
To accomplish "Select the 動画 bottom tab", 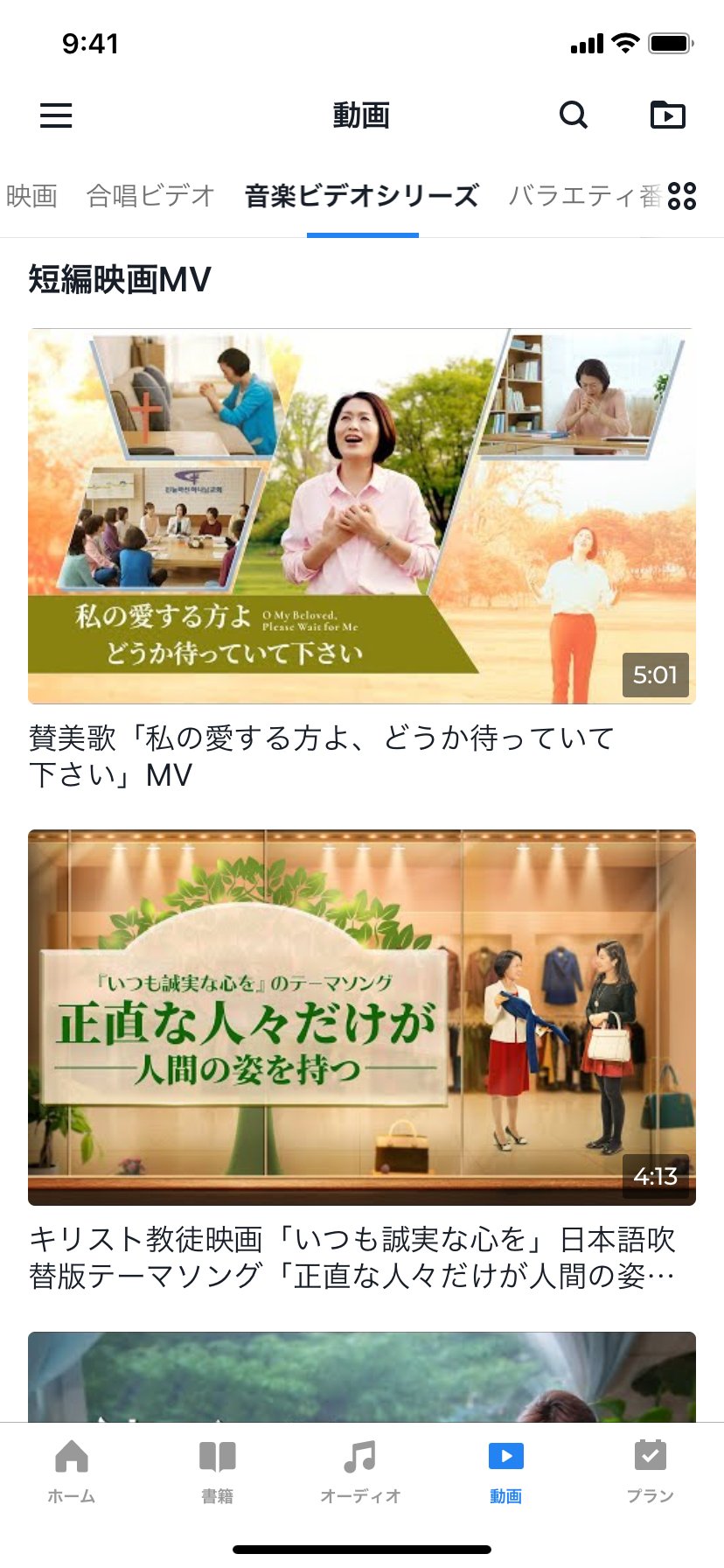I will click(x=505, y=1472).
